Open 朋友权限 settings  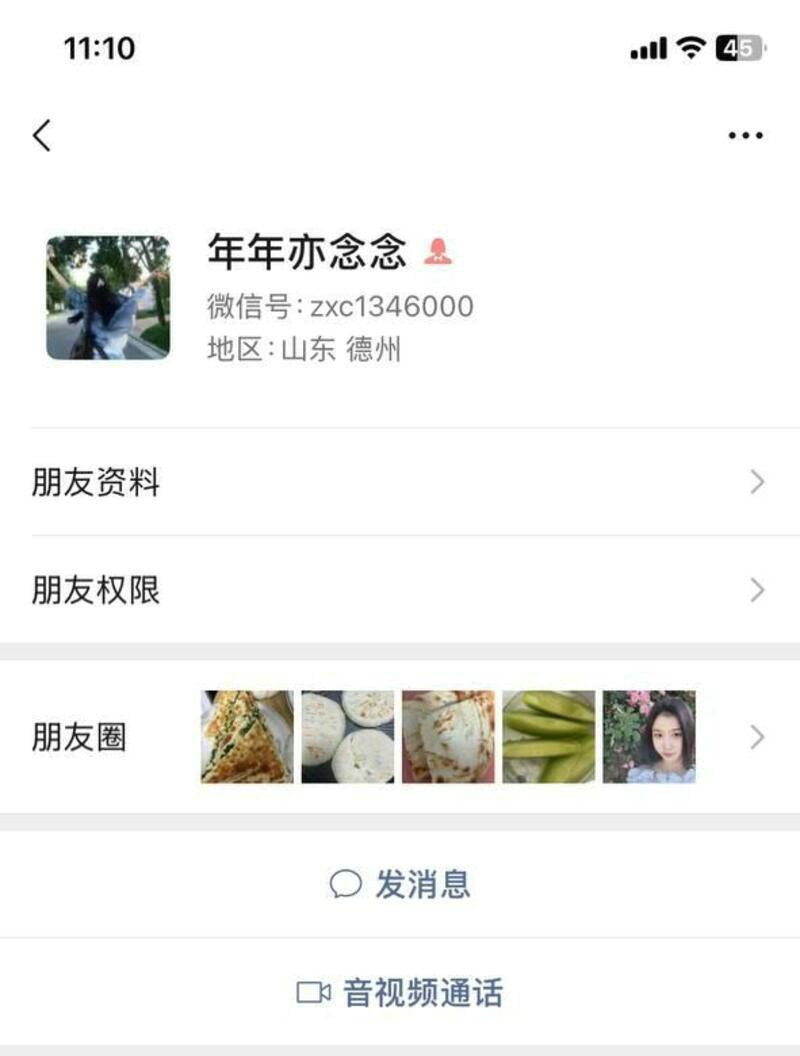(400, 590)
